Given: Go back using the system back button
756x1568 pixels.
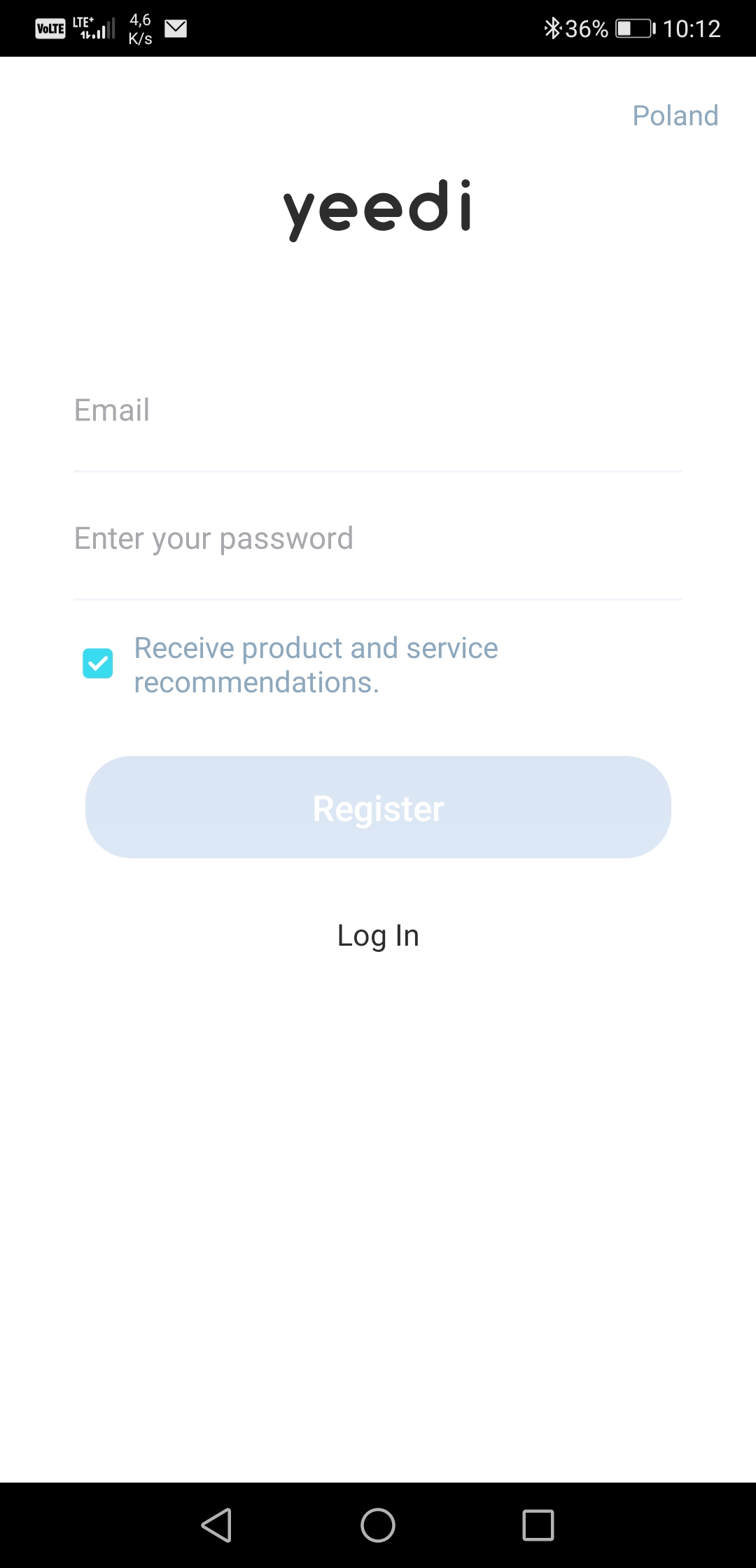Looking at the screenshot, I should pos(217,1525).
